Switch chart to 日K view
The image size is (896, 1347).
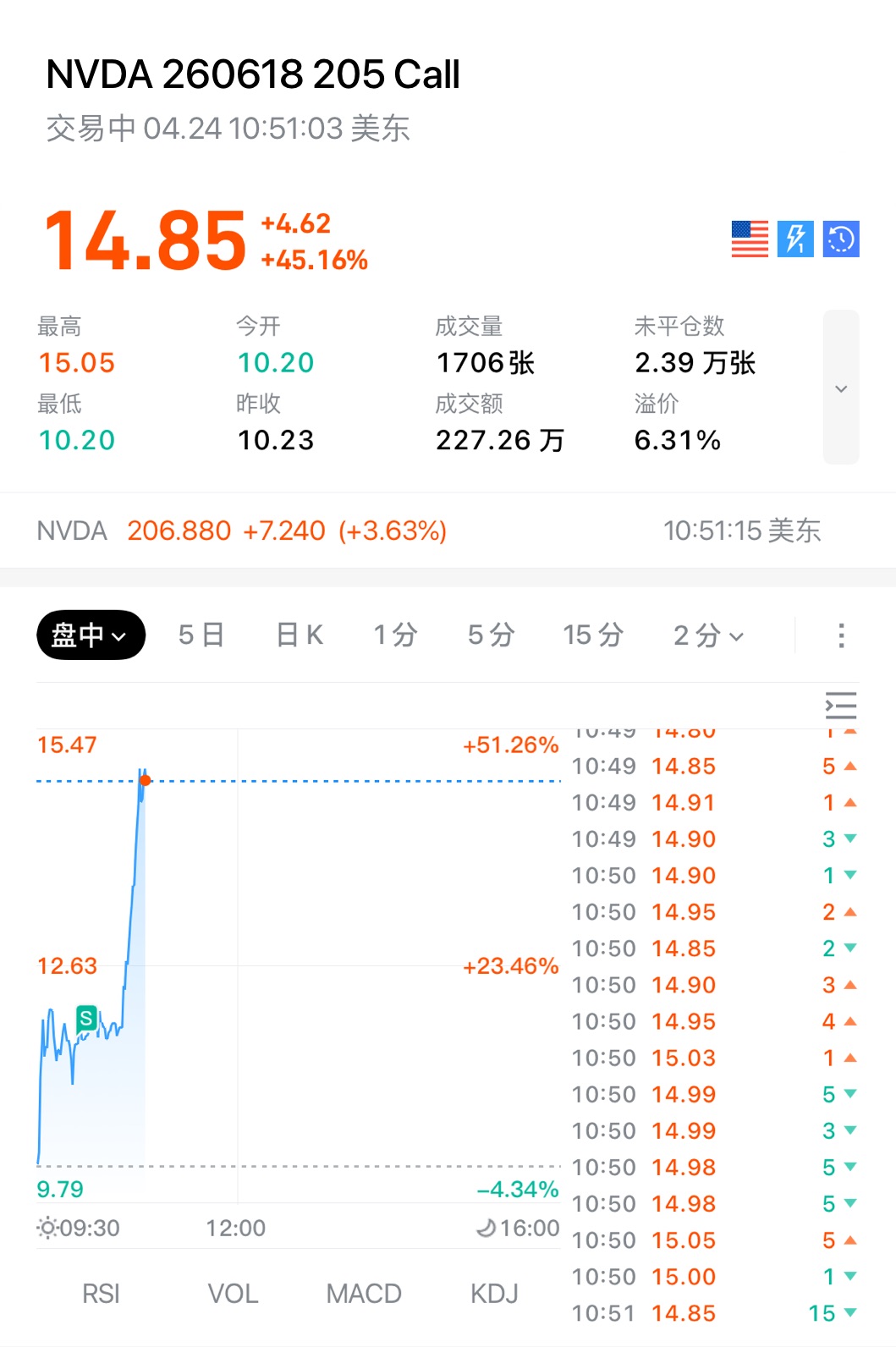pyautogui.click(x=300, y=635)
